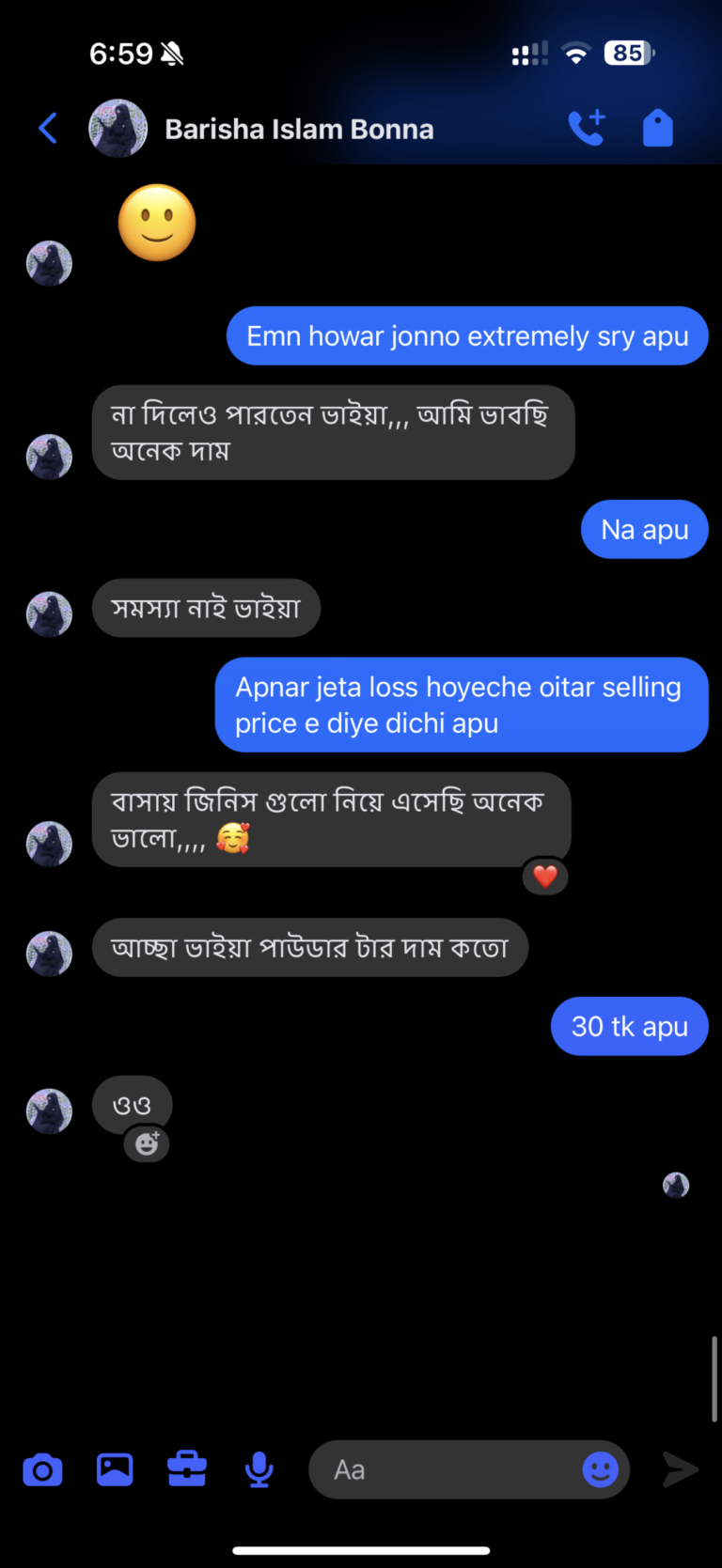Go back to the chat list

[48, 129]
